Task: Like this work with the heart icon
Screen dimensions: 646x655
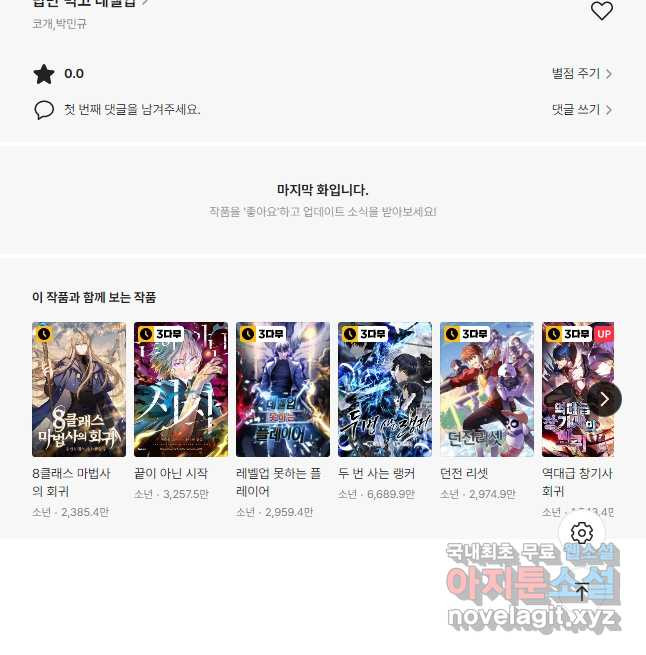Action: [601, 11]
